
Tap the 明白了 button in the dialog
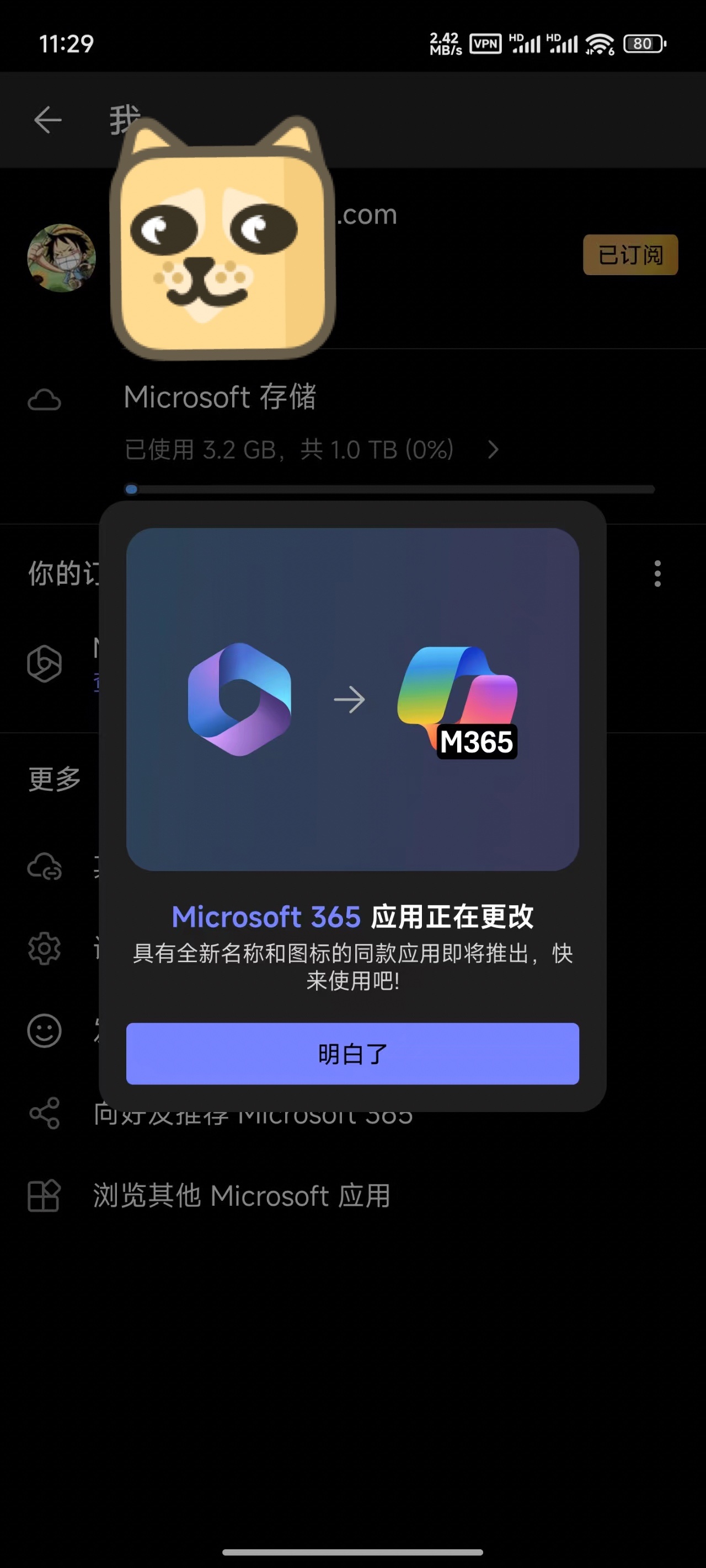tap(352, 1053)
